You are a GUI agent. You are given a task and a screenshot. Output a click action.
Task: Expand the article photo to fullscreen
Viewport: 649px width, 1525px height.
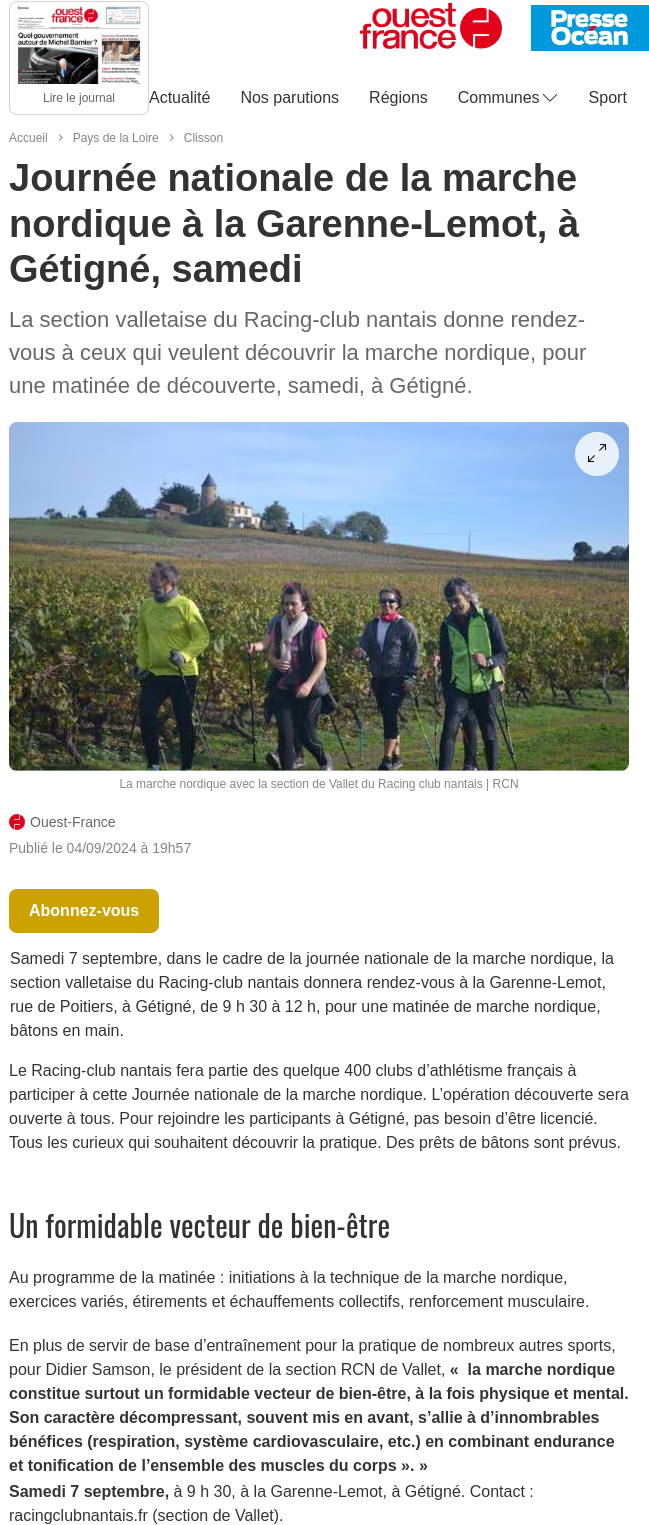coord(597,453)
